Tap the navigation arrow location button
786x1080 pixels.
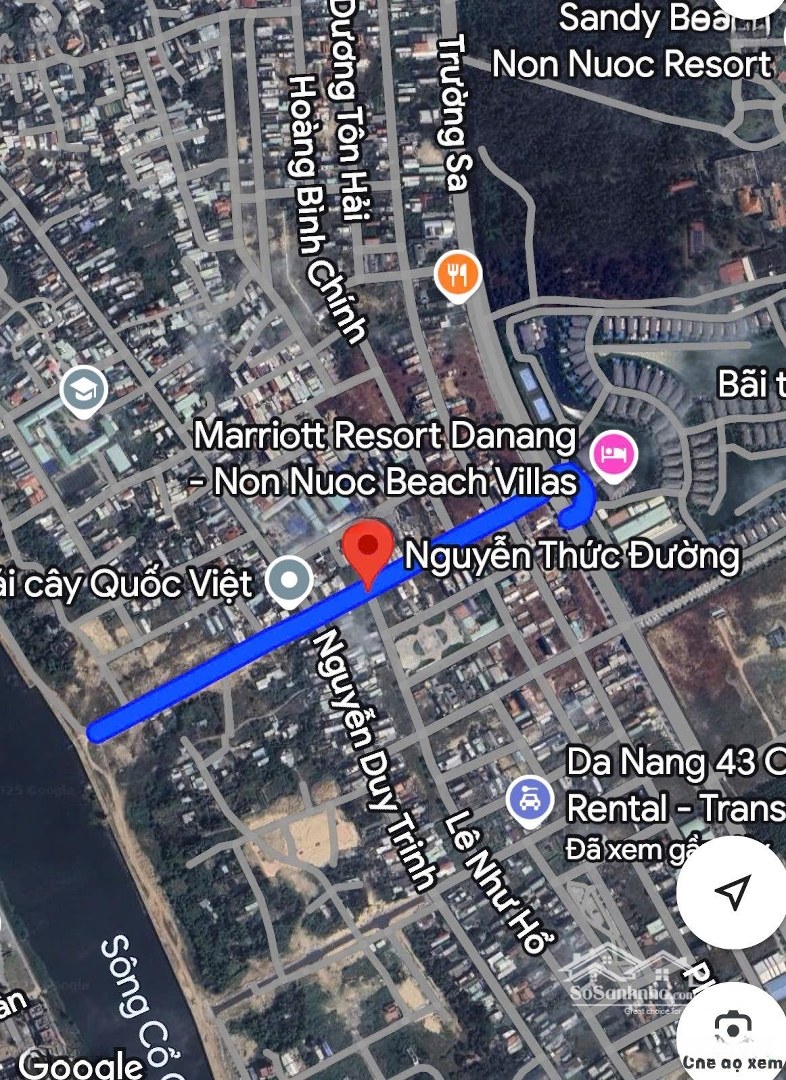coord(733,892)
